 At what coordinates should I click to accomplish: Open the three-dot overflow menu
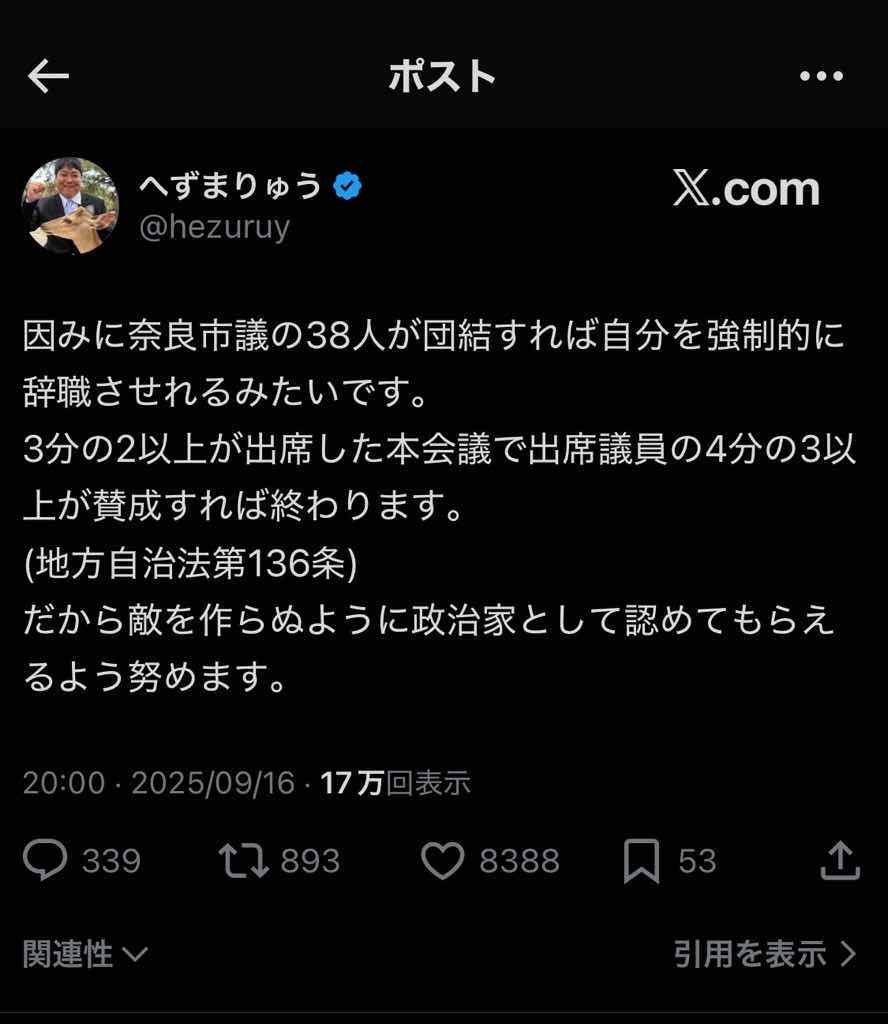[821, 76]
